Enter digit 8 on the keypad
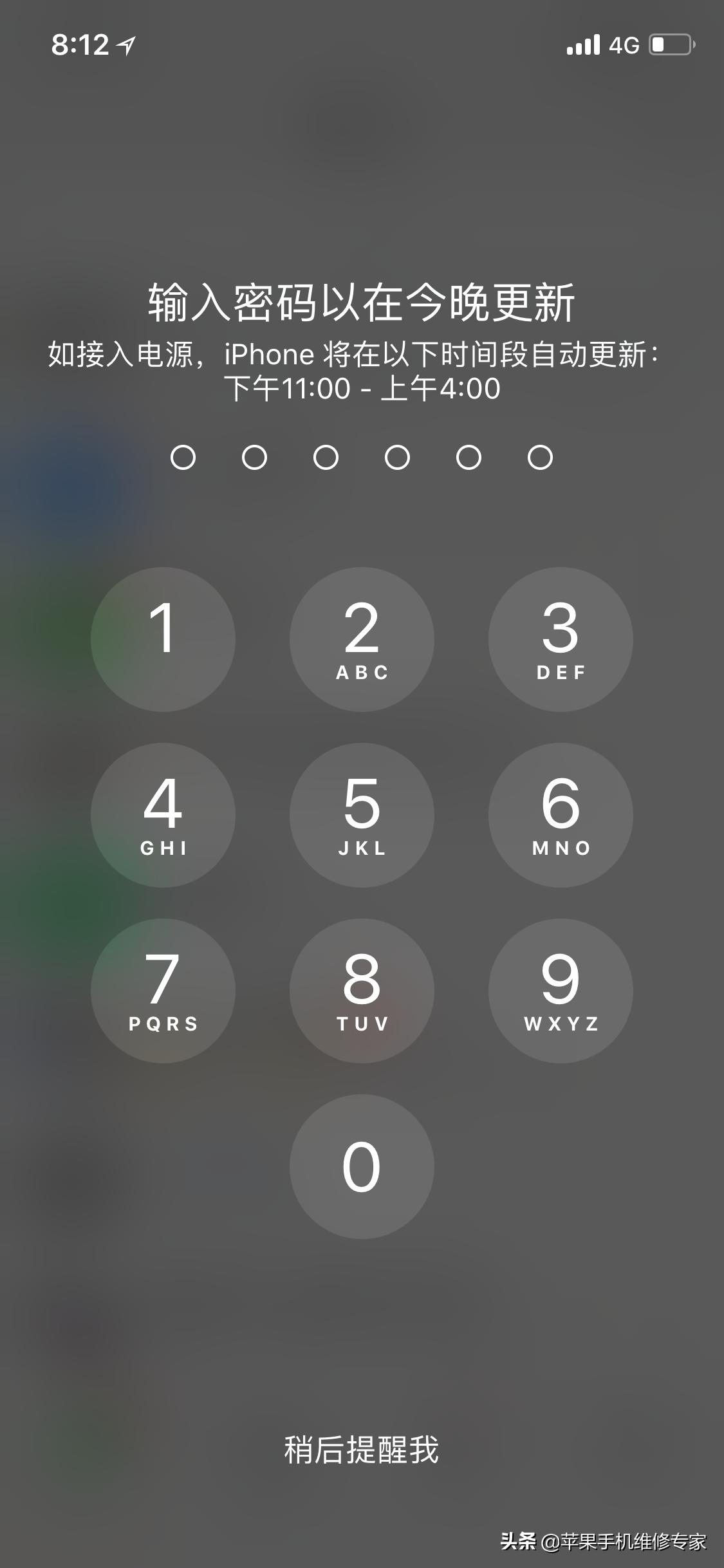The image size is (724, 1568). click(x=362, y=991)
